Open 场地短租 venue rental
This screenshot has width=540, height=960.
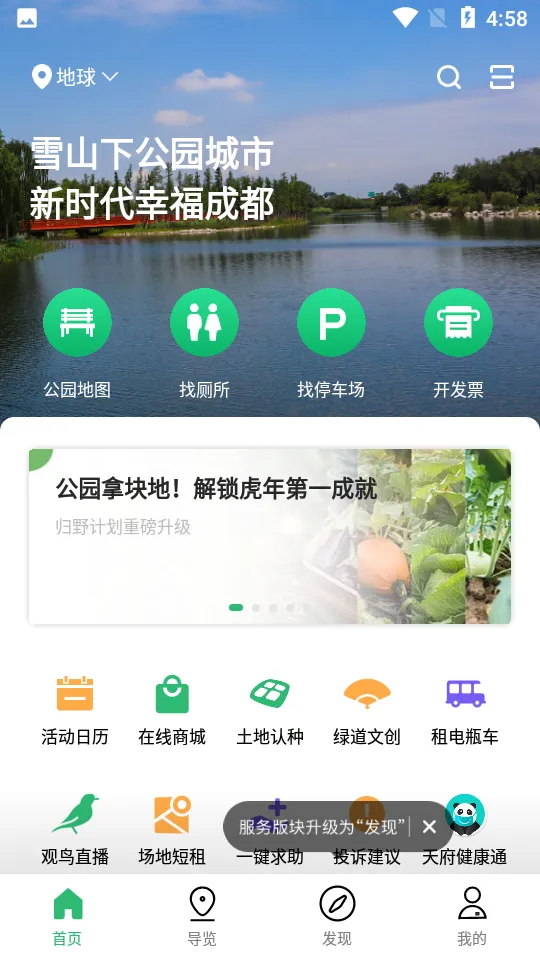(172, 830)
